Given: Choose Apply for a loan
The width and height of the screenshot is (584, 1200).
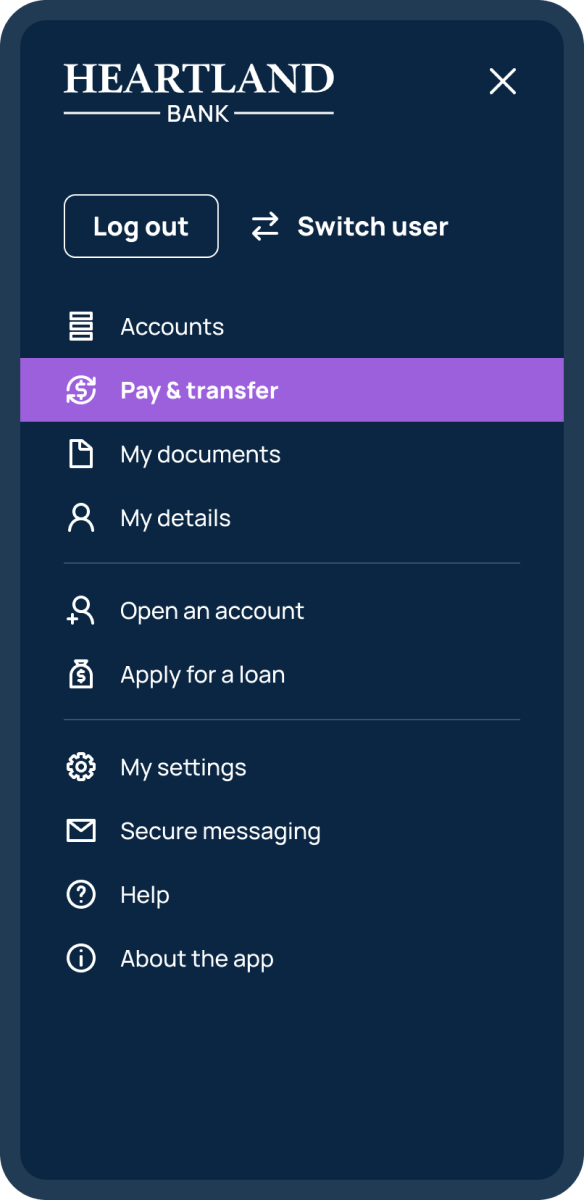Looking at the screenshot, I should tap(292, 675).
